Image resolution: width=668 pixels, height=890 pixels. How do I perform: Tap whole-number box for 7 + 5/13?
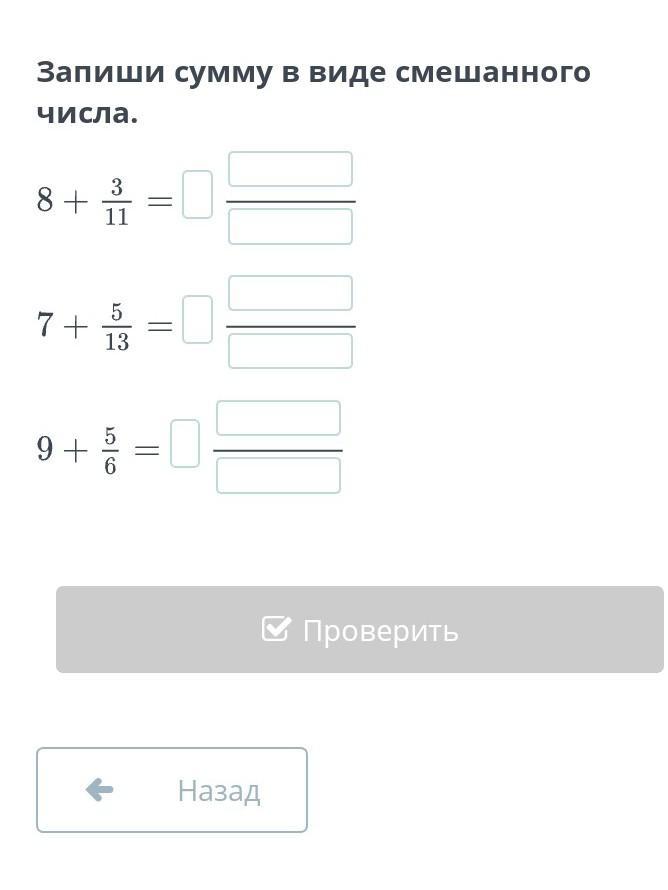pos(197,320)
